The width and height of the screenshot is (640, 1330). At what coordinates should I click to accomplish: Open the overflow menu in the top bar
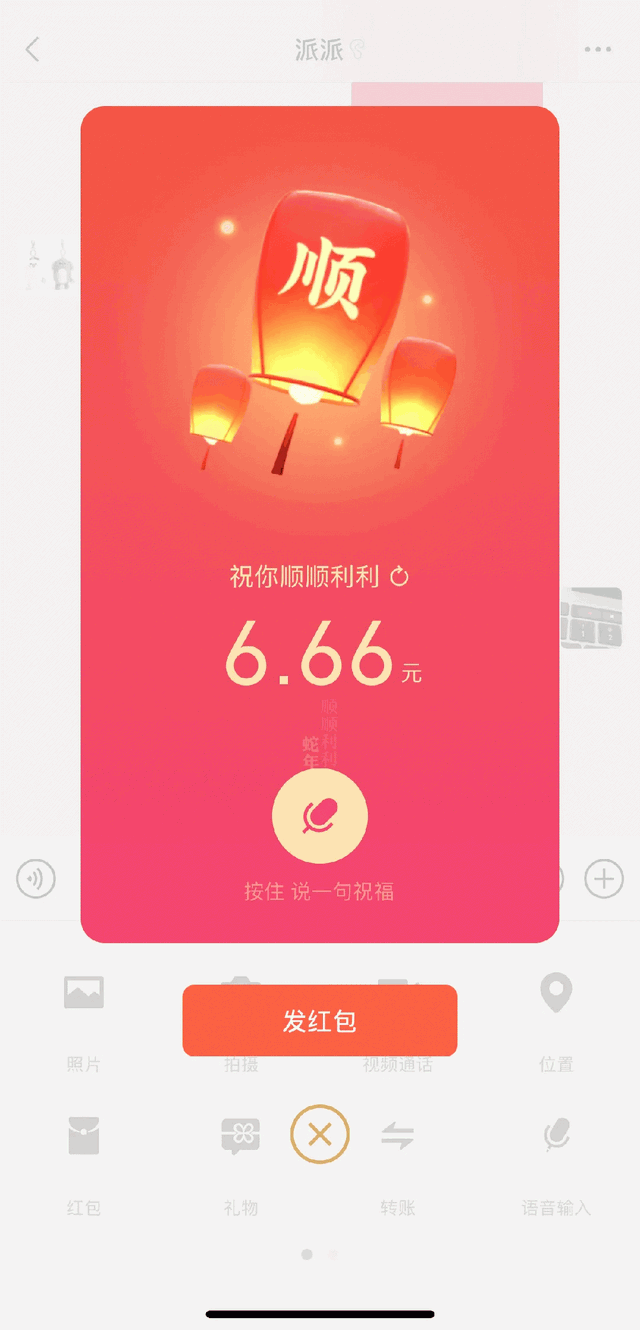coord(598,49)
